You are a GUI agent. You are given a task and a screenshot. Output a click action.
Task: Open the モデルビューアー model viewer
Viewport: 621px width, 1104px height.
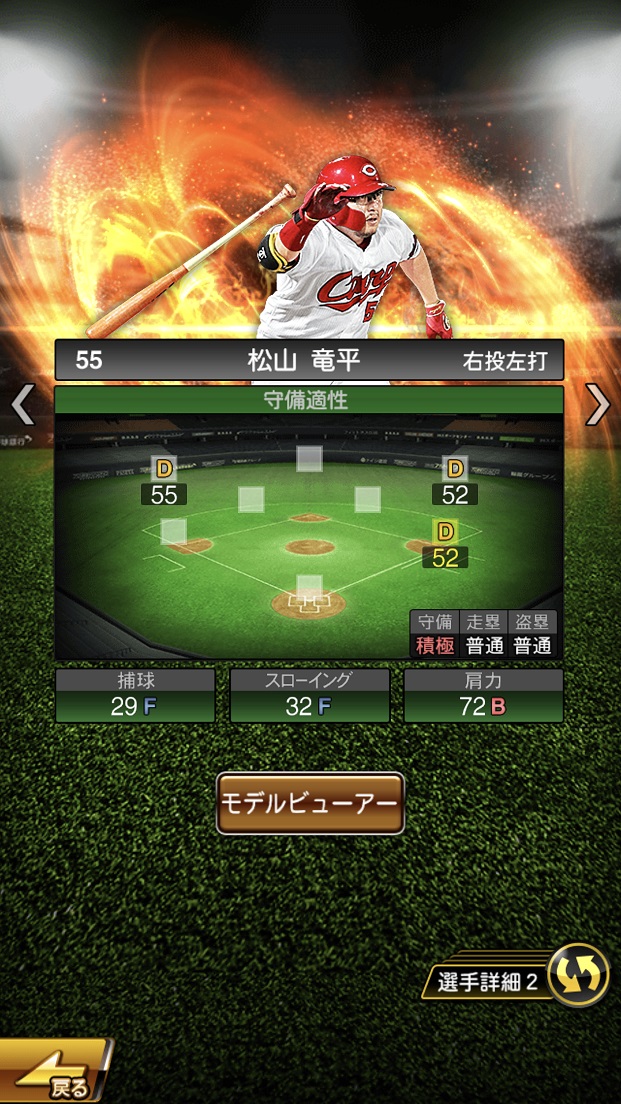pyautogui.click(x=310, y=804)
